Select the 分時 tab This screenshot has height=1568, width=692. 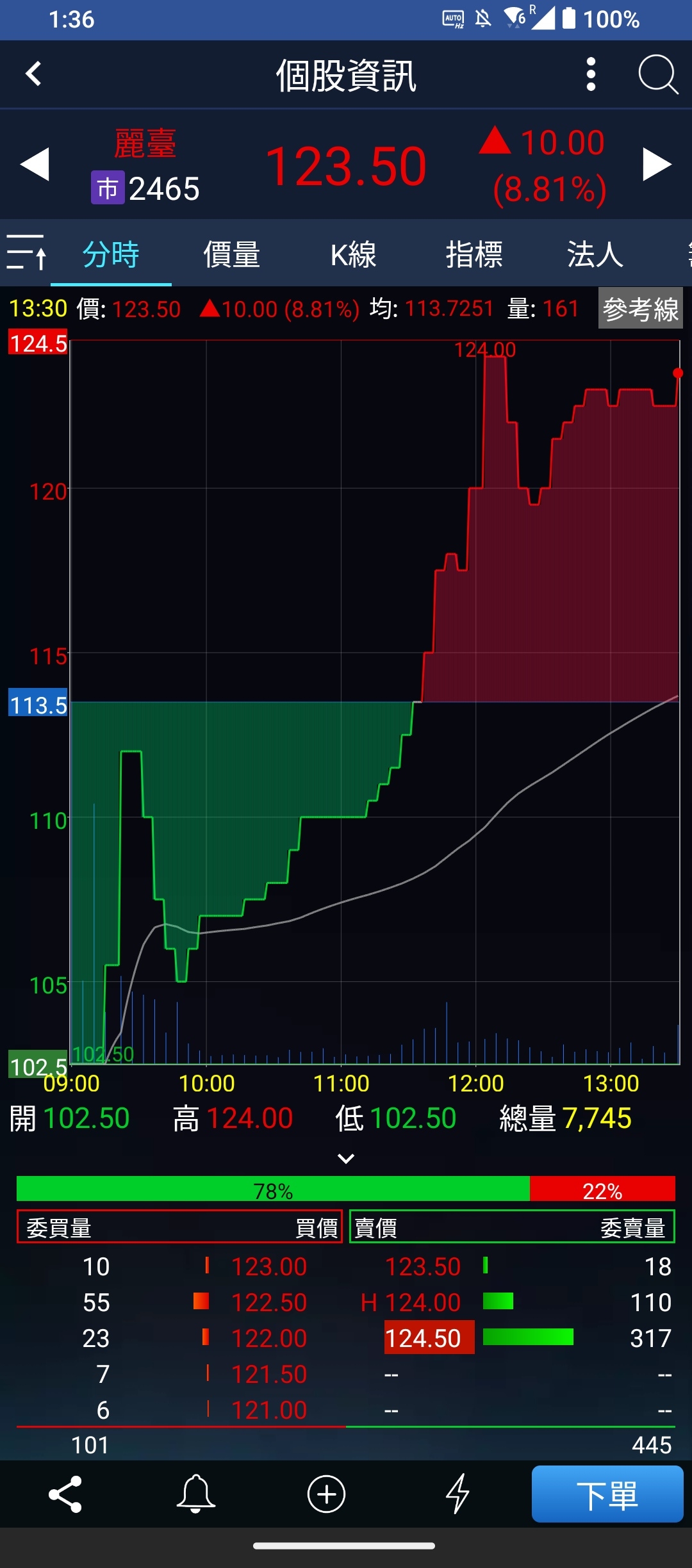tap(111, 254)
